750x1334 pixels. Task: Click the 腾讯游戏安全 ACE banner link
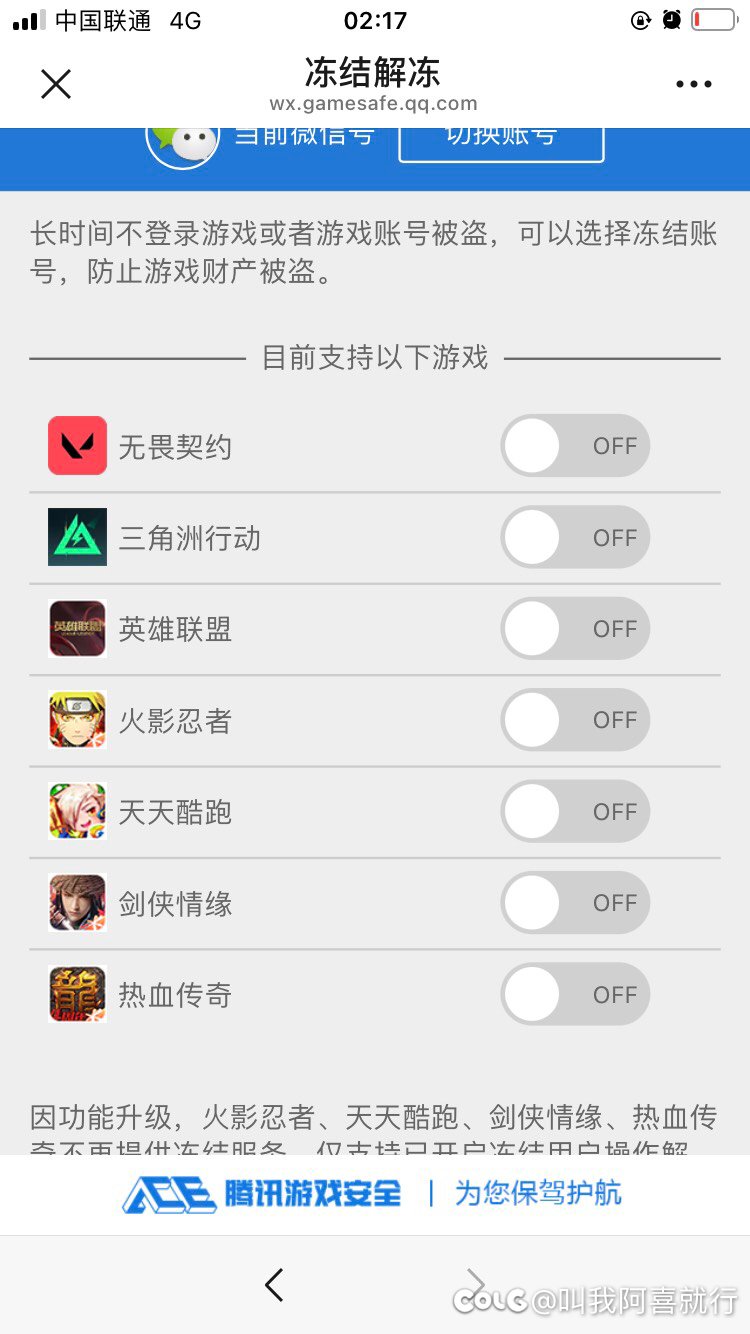[375, 1195]
